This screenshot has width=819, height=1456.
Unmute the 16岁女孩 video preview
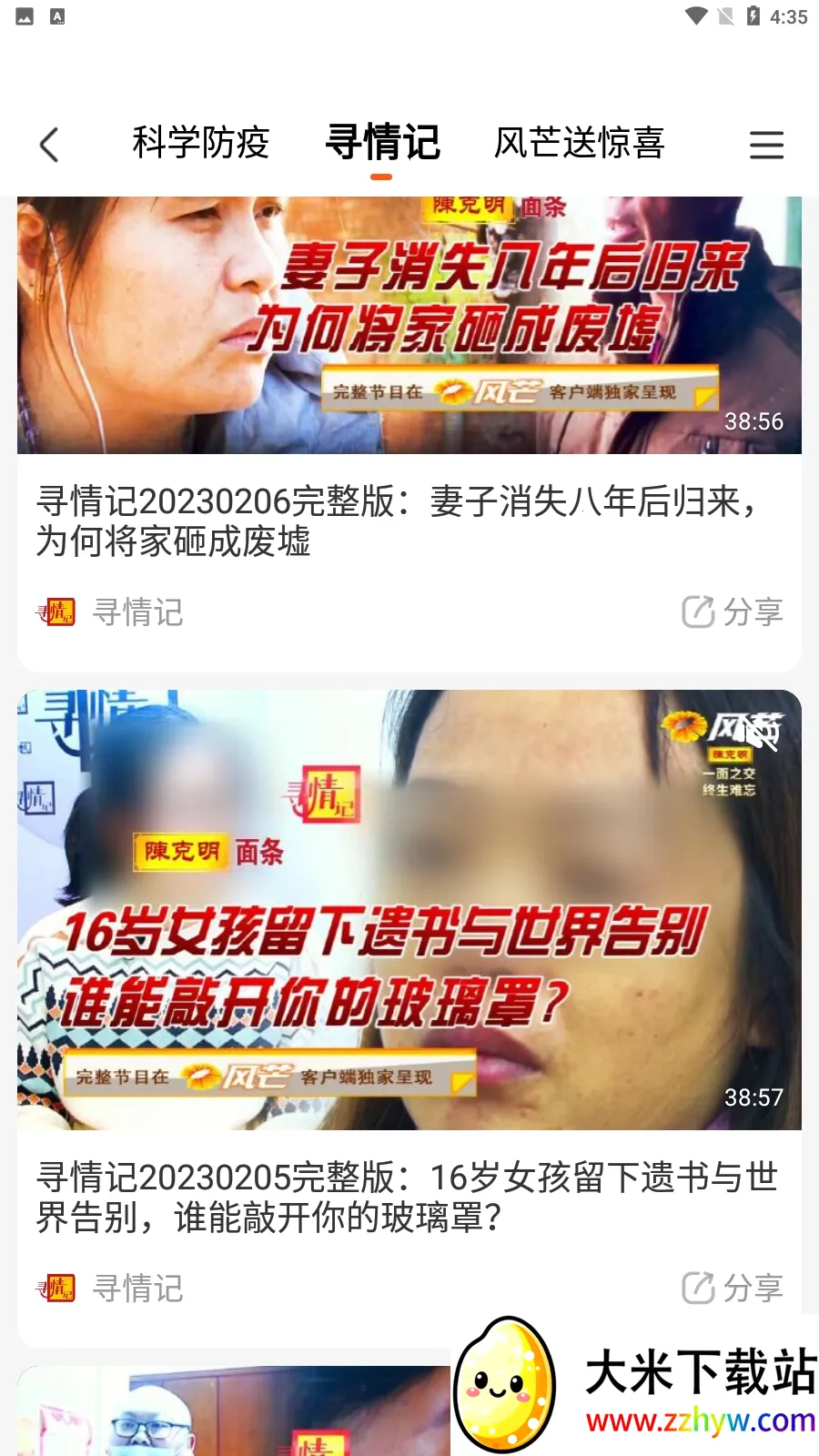click(x=759, y=733)
